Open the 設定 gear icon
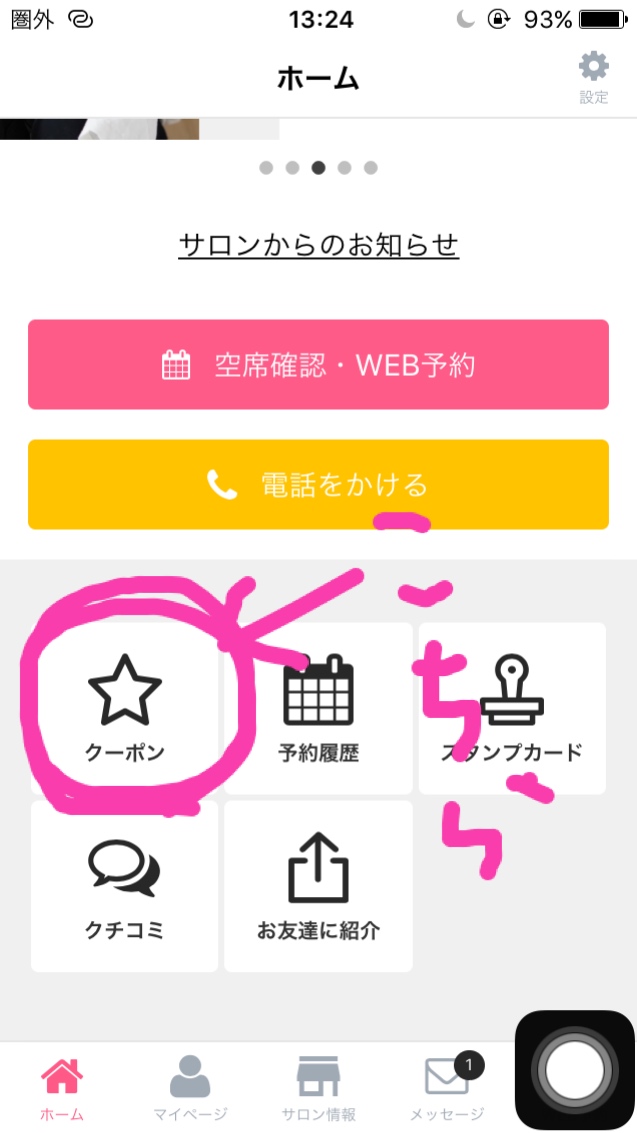 pyautogui.click(x=593, y=77)
